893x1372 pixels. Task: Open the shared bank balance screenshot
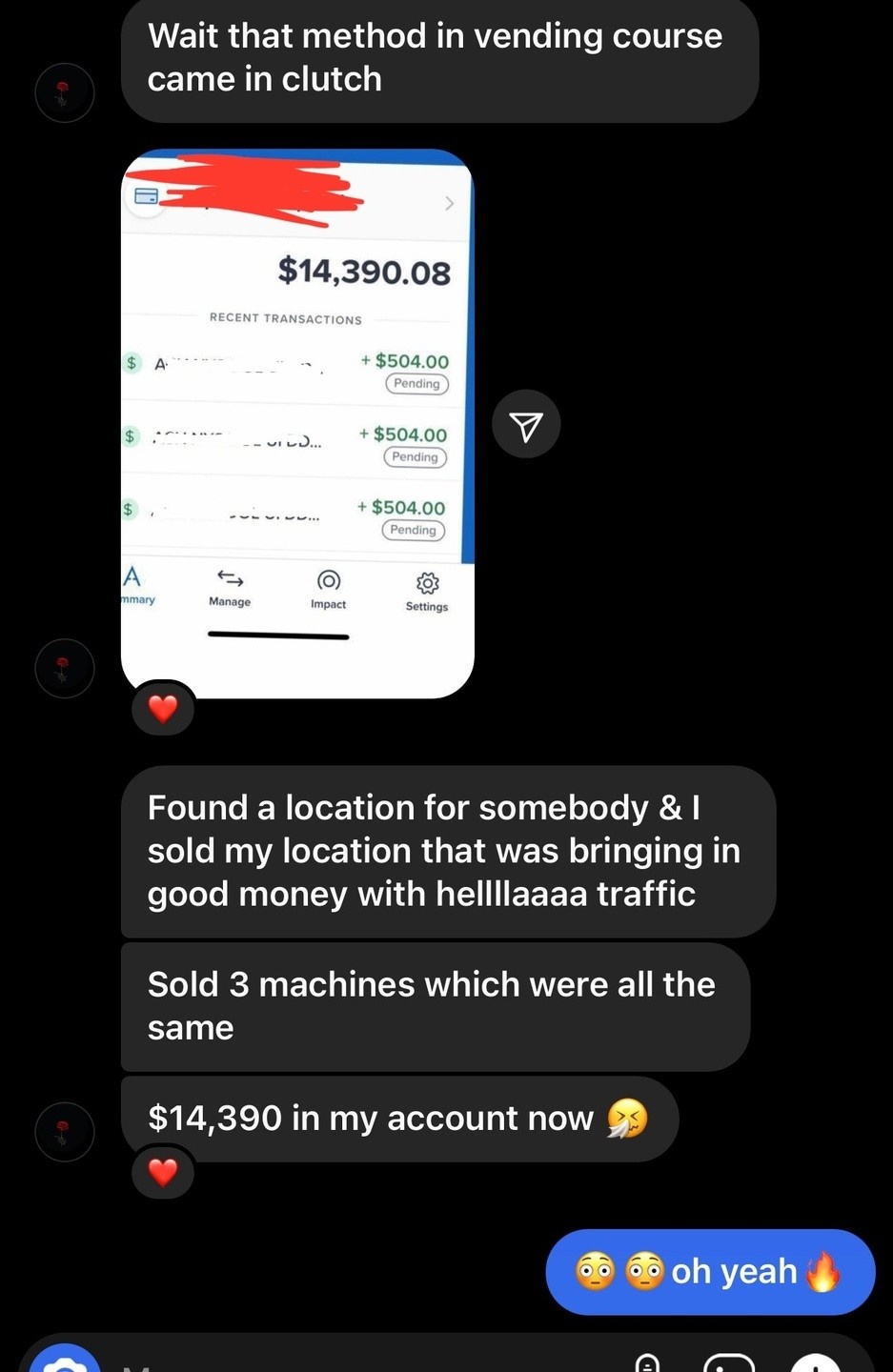point(297,423)
